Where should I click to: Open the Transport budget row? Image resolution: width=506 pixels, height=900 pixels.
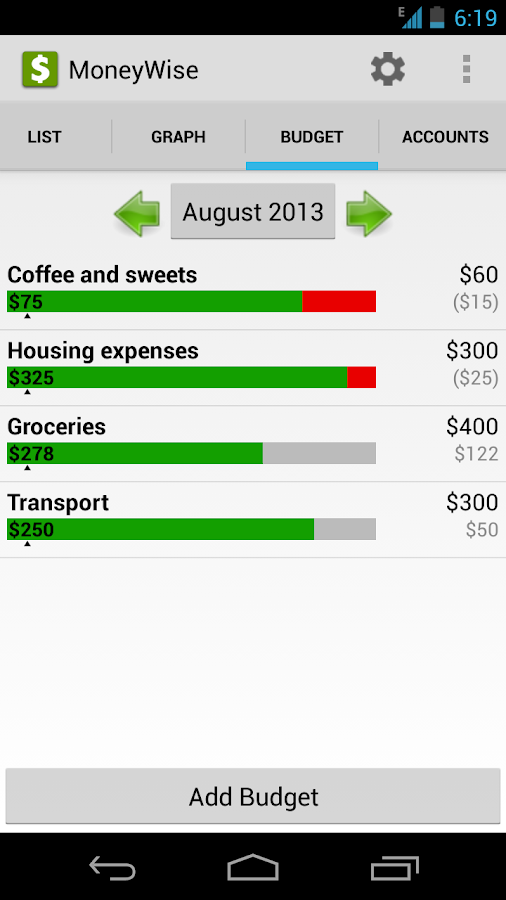(x=253, y=519)
